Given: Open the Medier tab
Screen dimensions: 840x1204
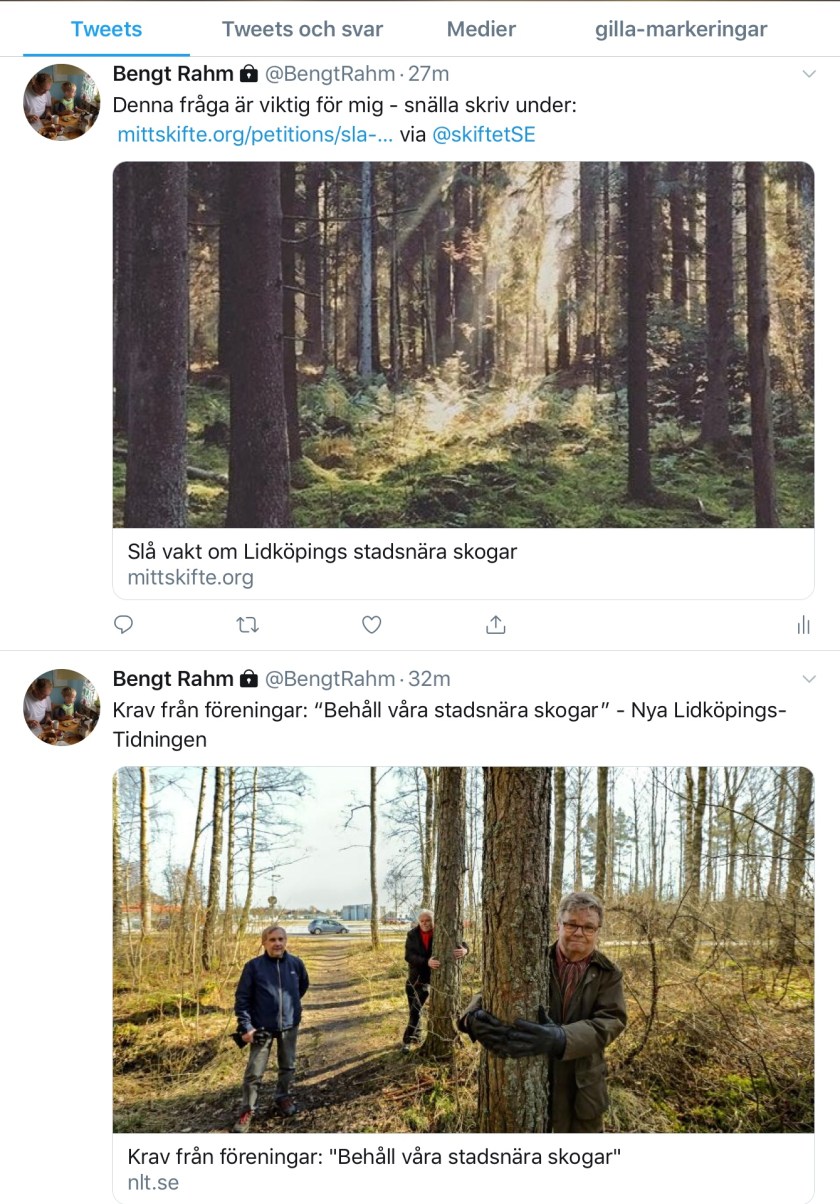Looking at the screenshot, I should pyautogui.click(x=481, y=29).
